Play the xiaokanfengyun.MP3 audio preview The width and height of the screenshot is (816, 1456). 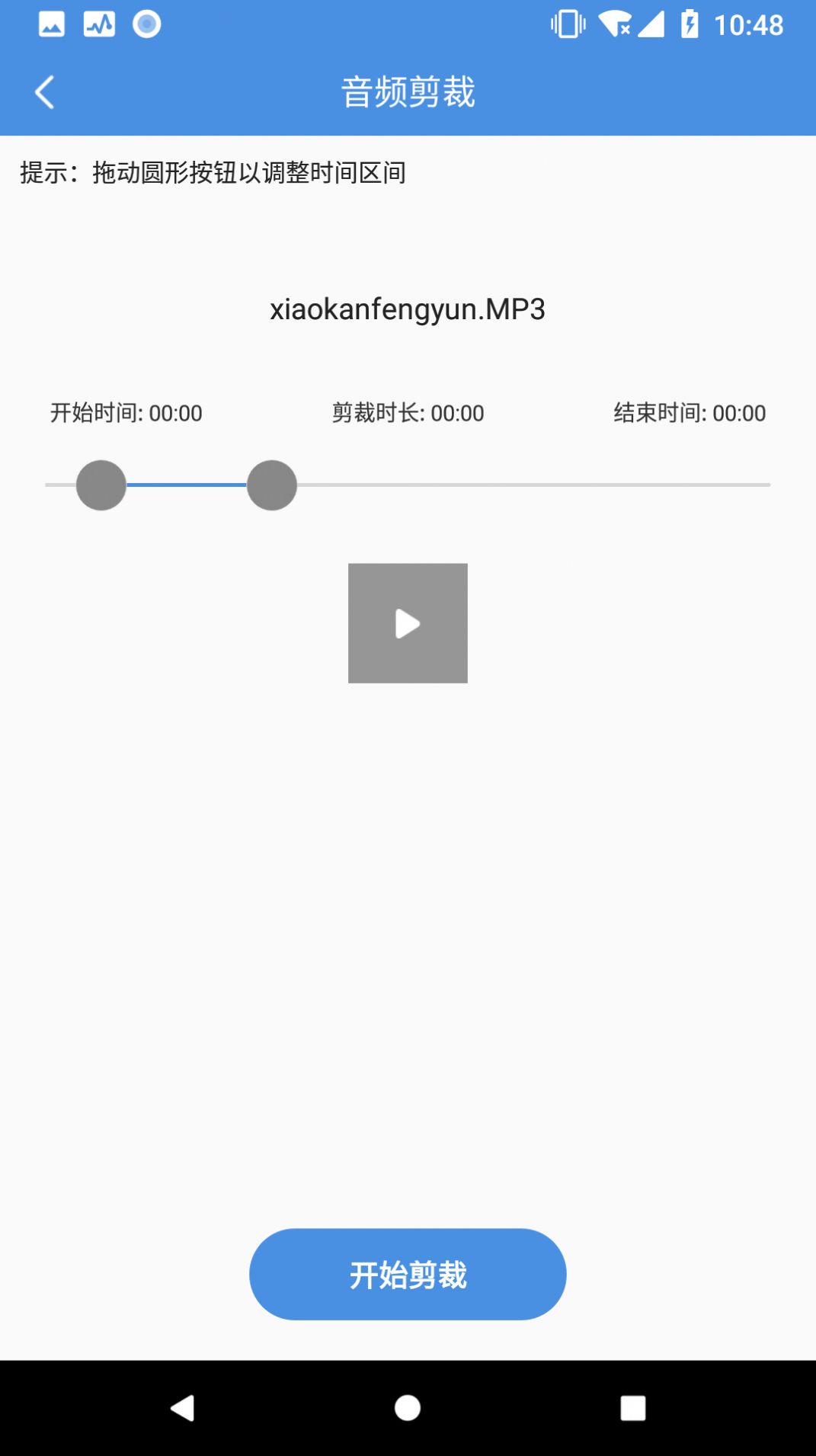[408, 623]
